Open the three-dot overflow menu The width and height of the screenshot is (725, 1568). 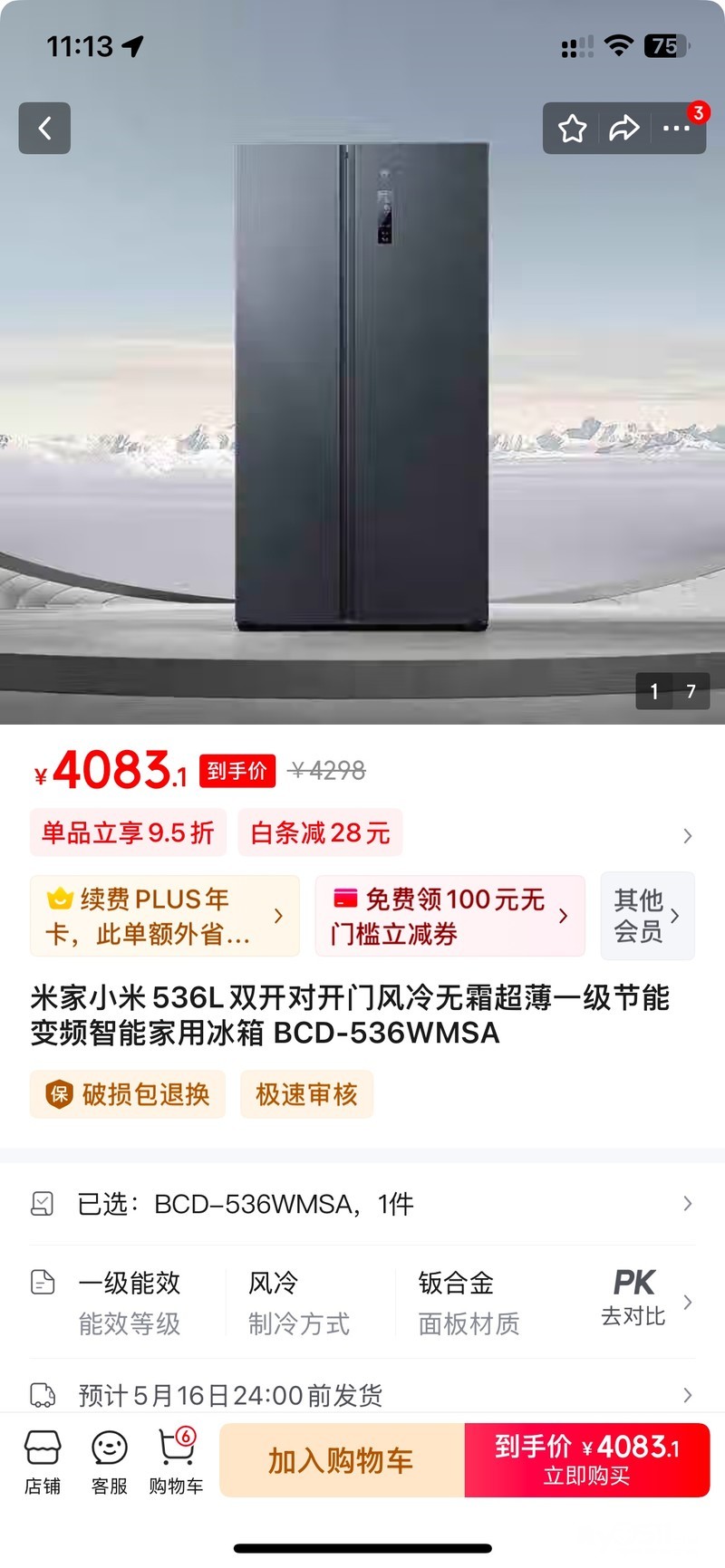(x=676, y=129)
